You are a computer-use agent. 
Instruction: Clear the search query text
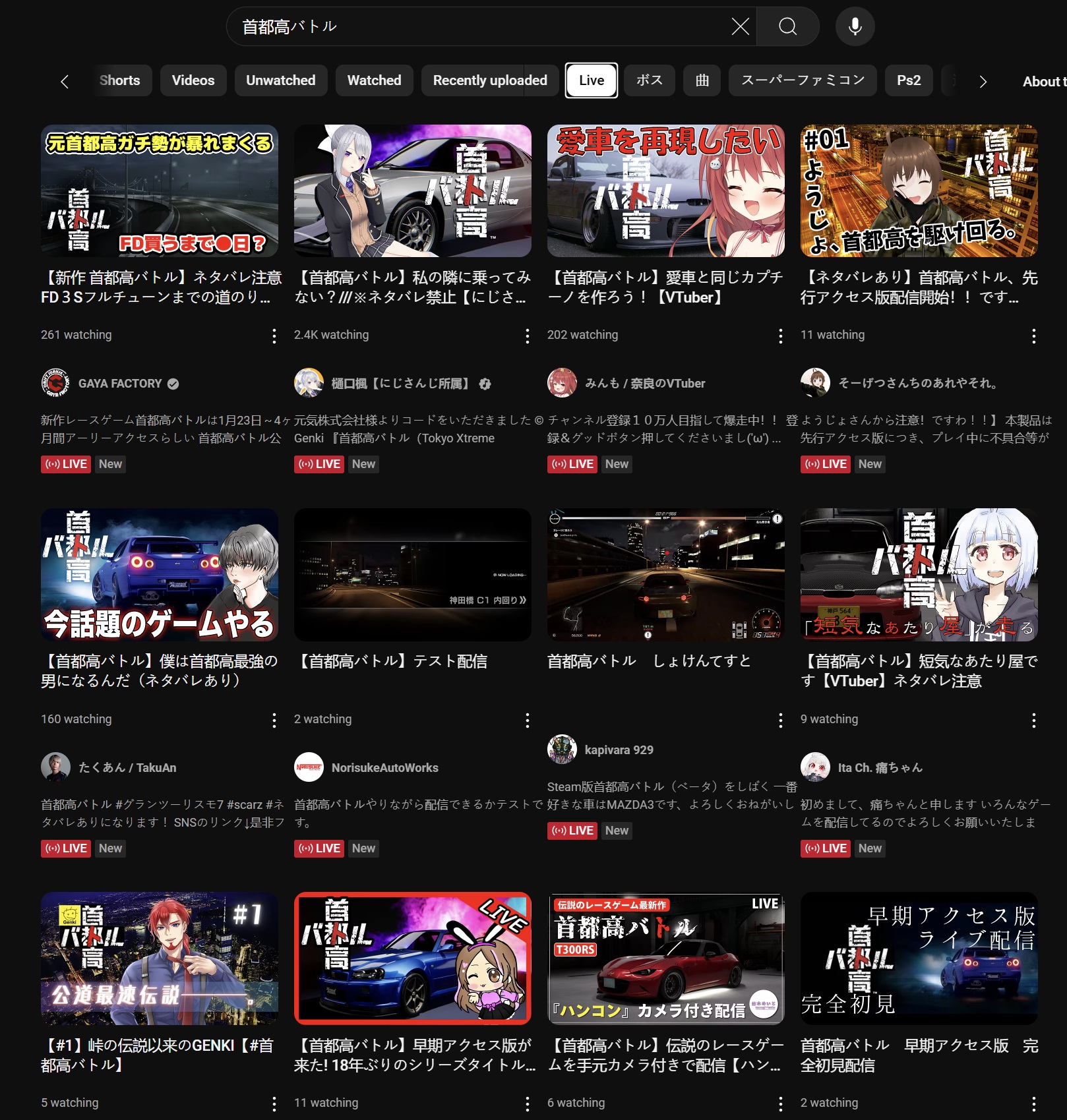tap(740, 26)
